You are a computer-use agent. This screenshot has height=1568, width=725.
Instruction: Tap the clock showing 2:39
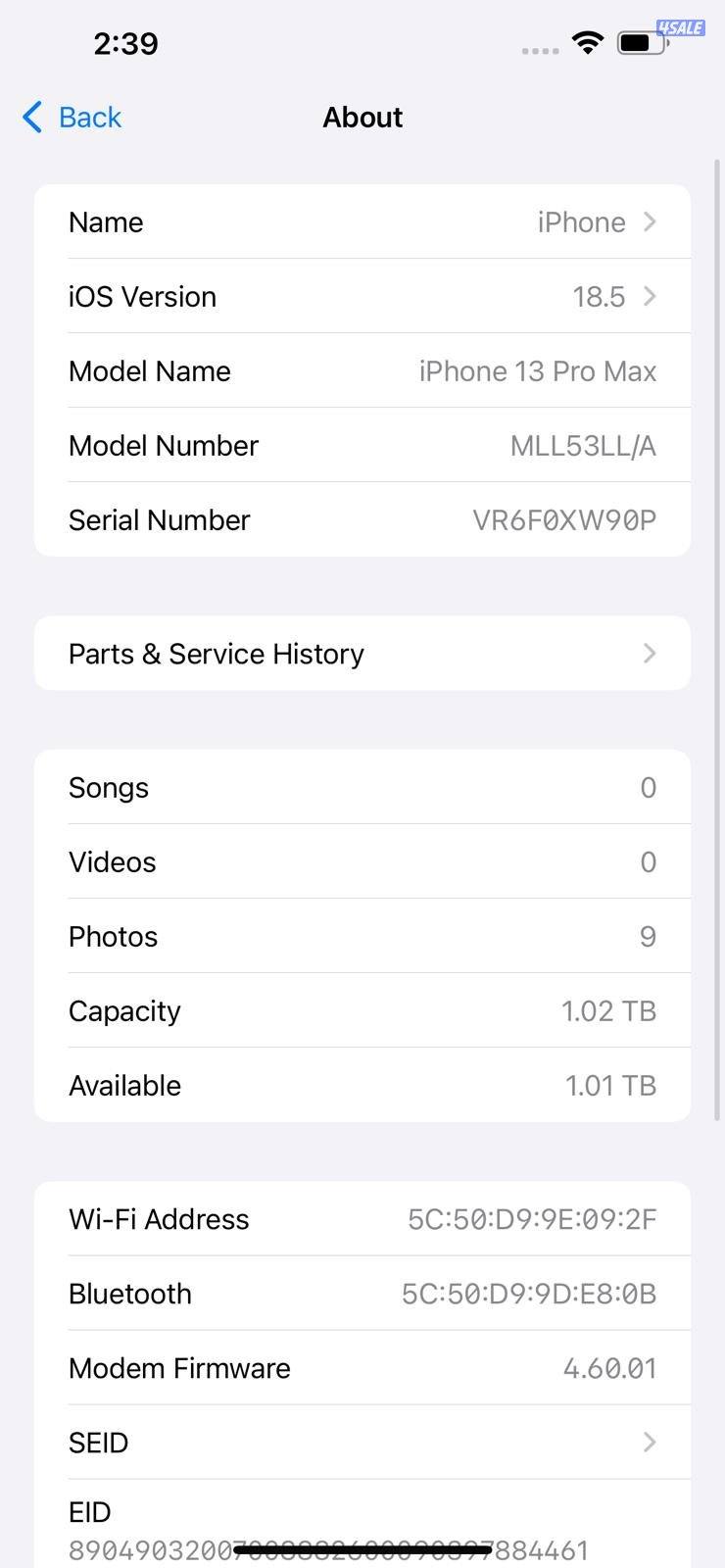(x=125, y=42)
